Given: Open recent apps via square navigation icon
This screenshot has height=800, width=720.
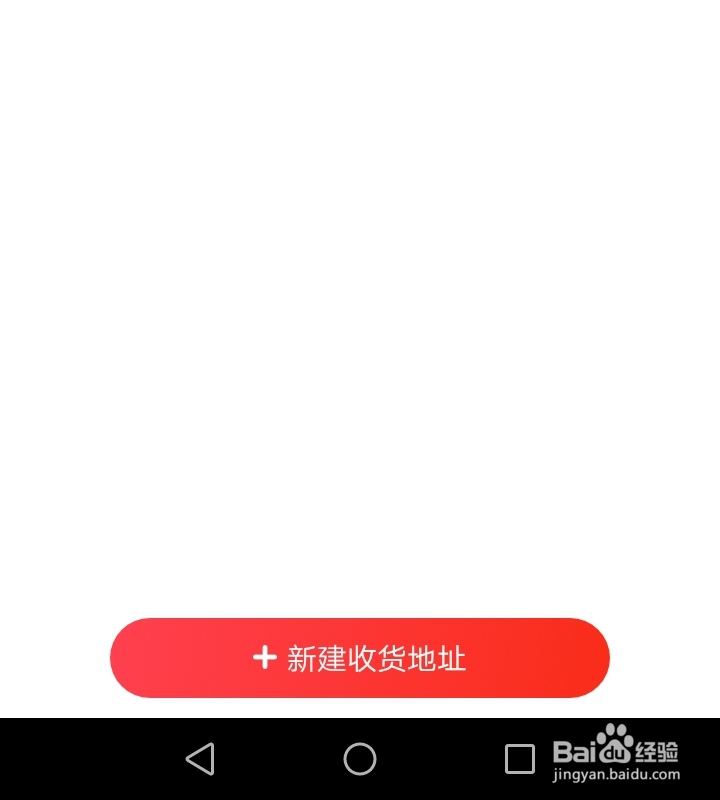Looking at the screenshot, I should (x=519, y=760).
